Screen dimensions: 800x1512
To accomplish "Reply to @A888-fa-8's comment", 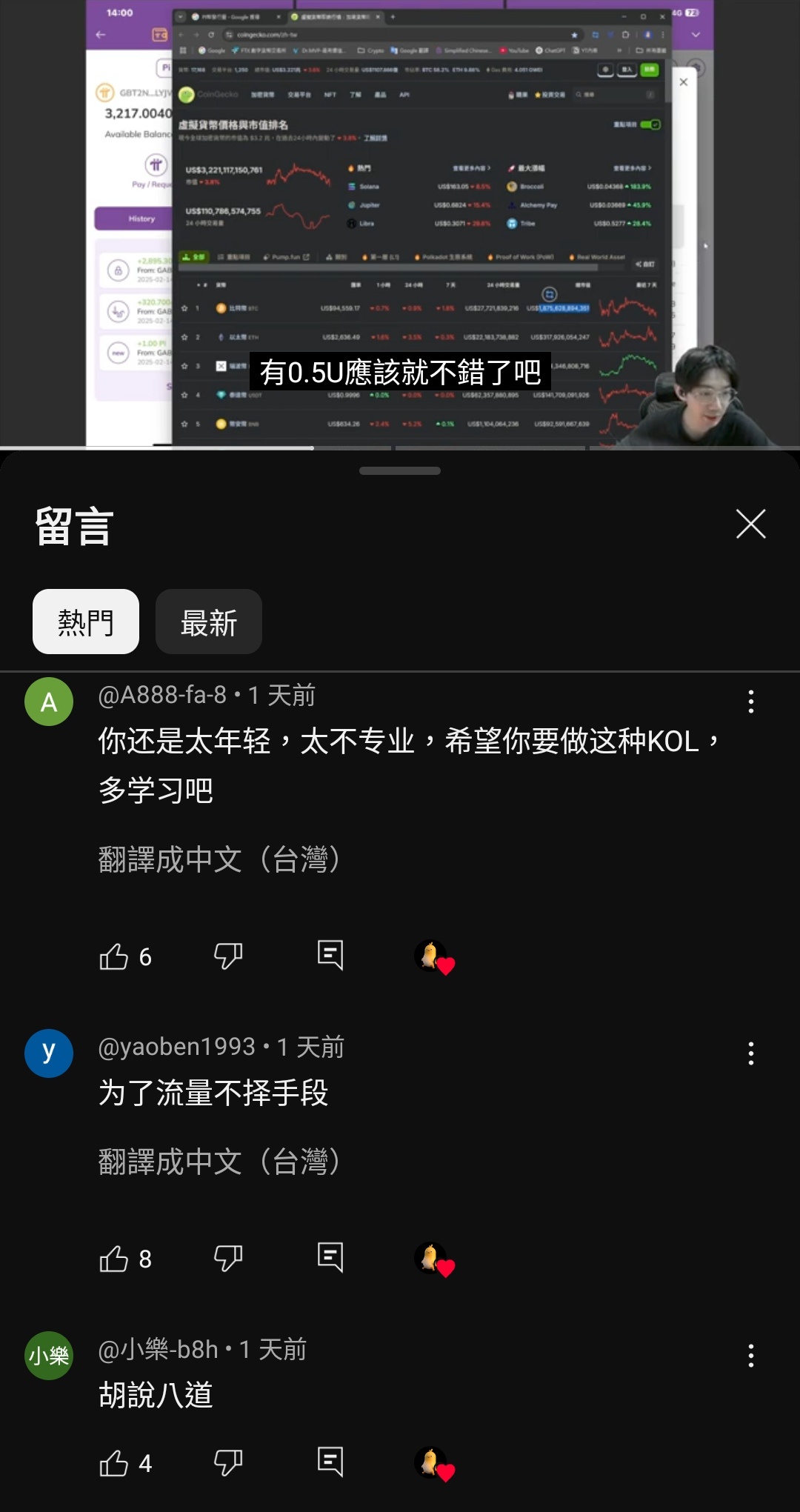I will (x=330, y=956).
